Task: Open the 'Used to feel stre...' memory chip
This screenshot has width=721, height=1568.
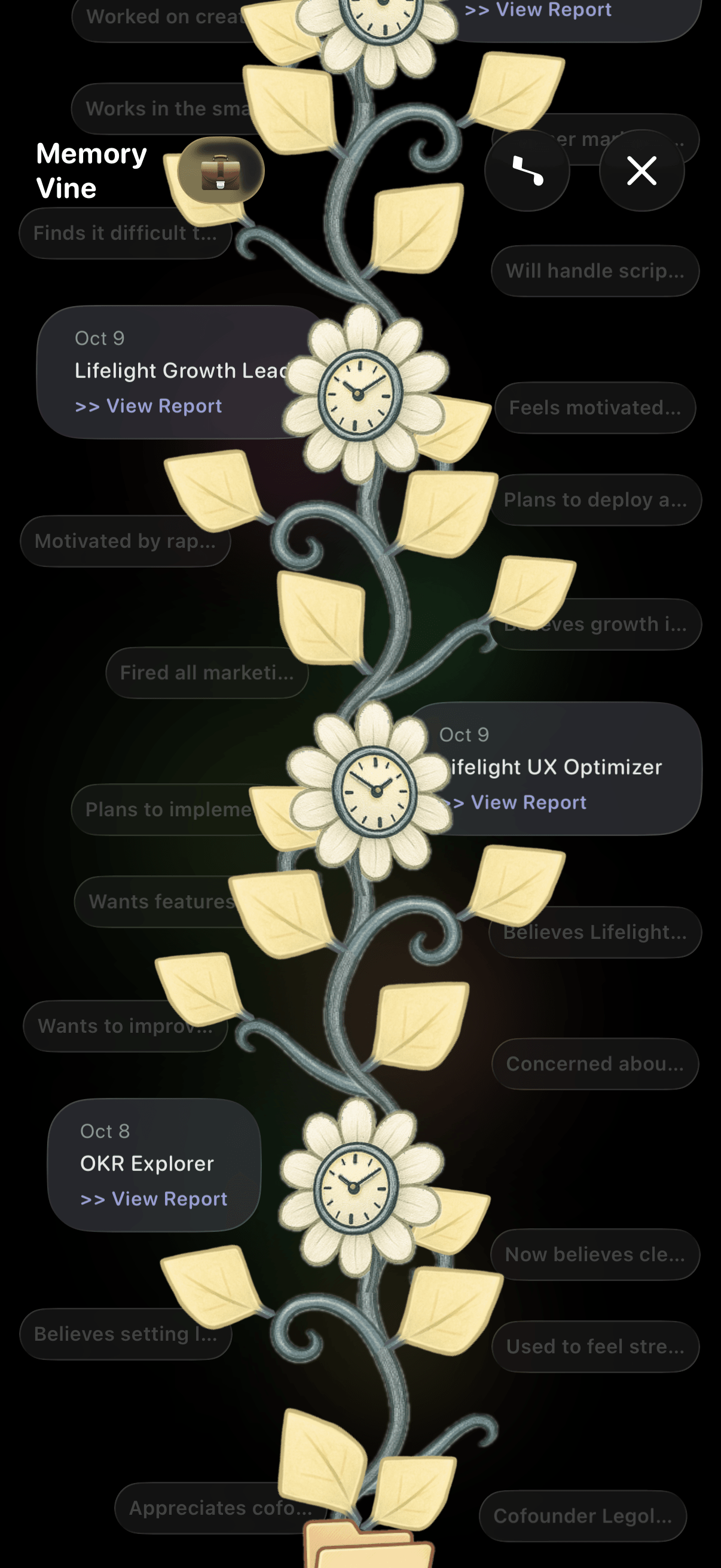Action: click(x=594, y=1347)
